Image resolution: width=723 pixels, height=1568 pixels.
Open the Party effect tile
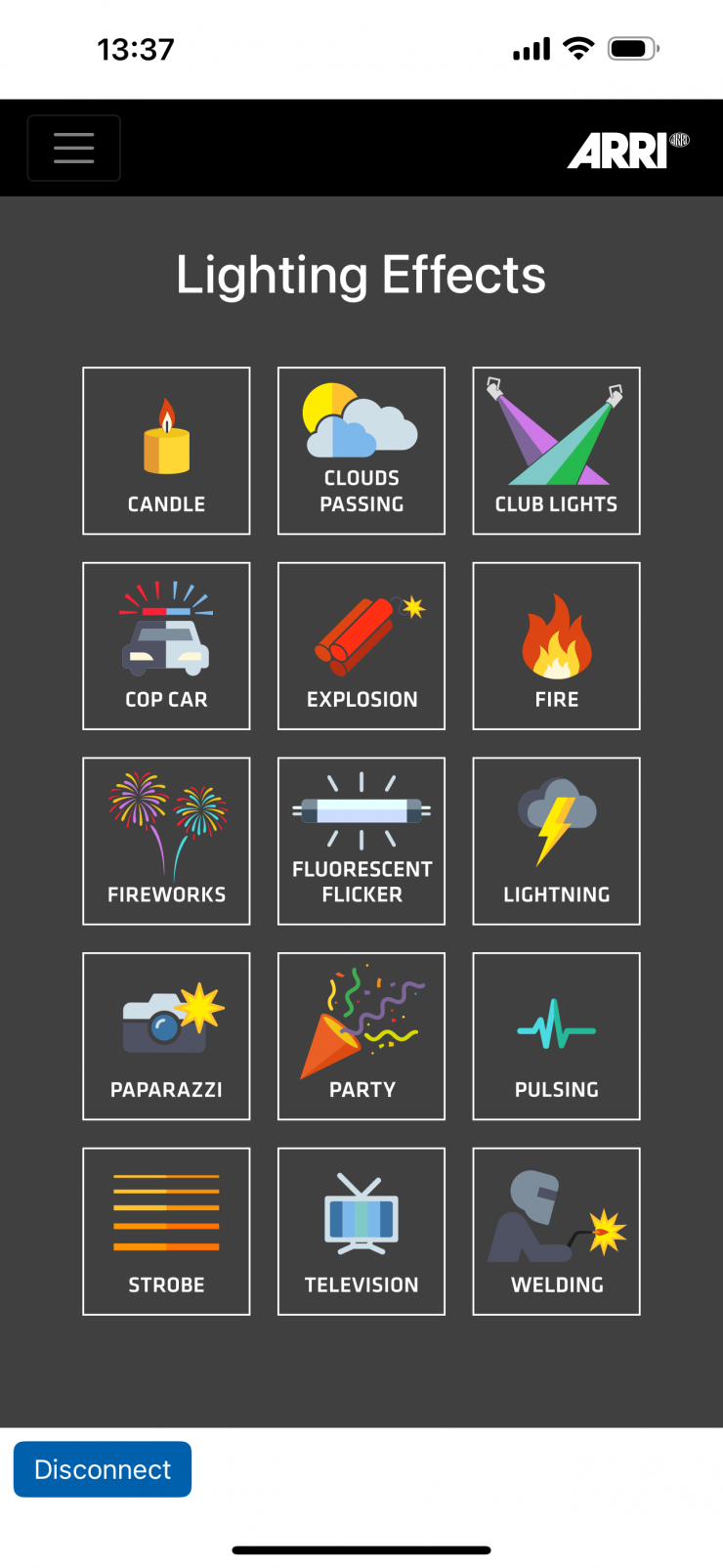pos(361,1035)
